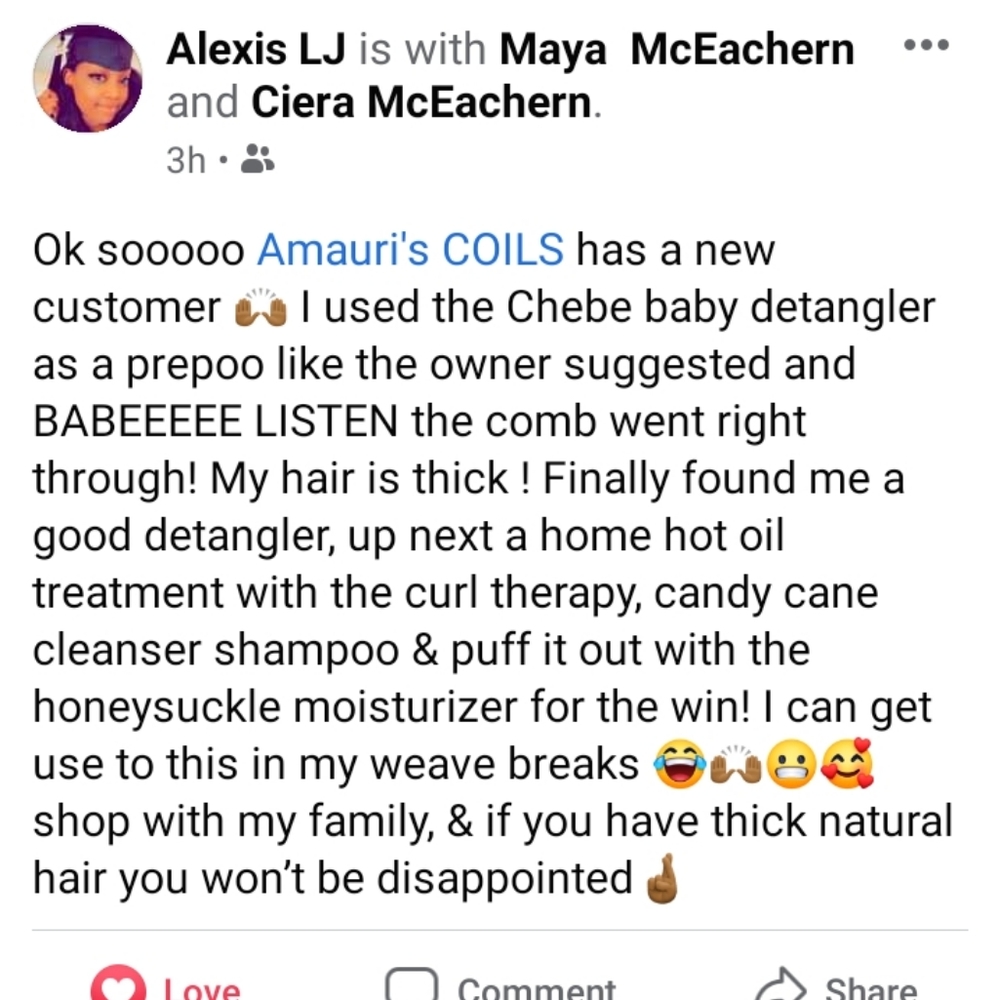Click the 3h timestamp link
Viewport: 999px width, 1000px height.
click(184, 158)
